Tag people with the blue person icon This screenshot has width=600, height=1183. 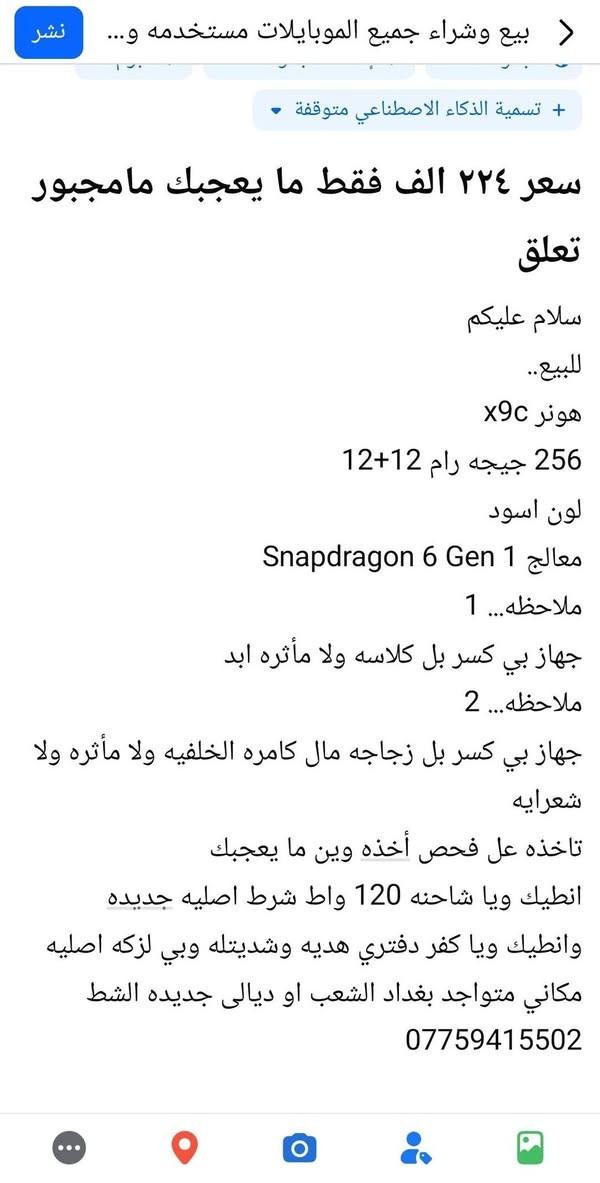point(414,1148)
